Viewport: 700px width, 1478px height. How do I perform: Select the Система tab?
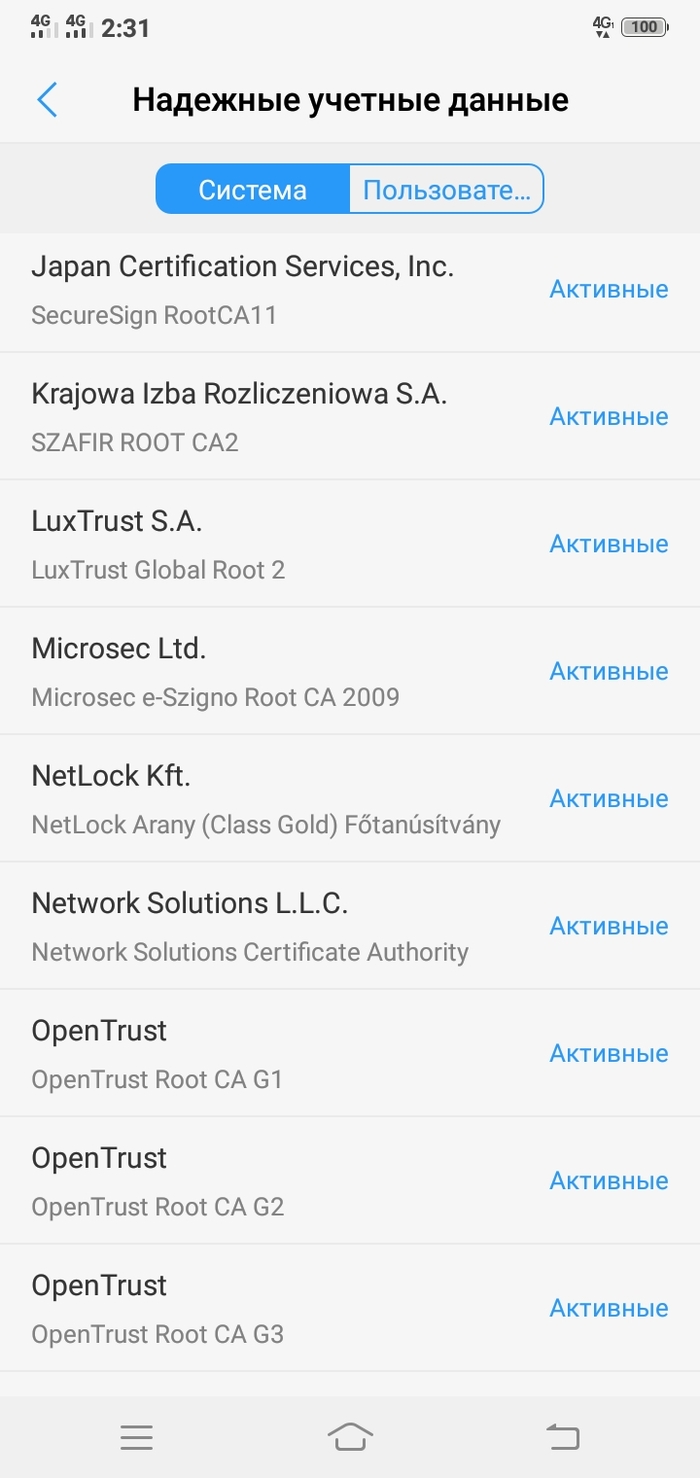[x=252, y=190]
